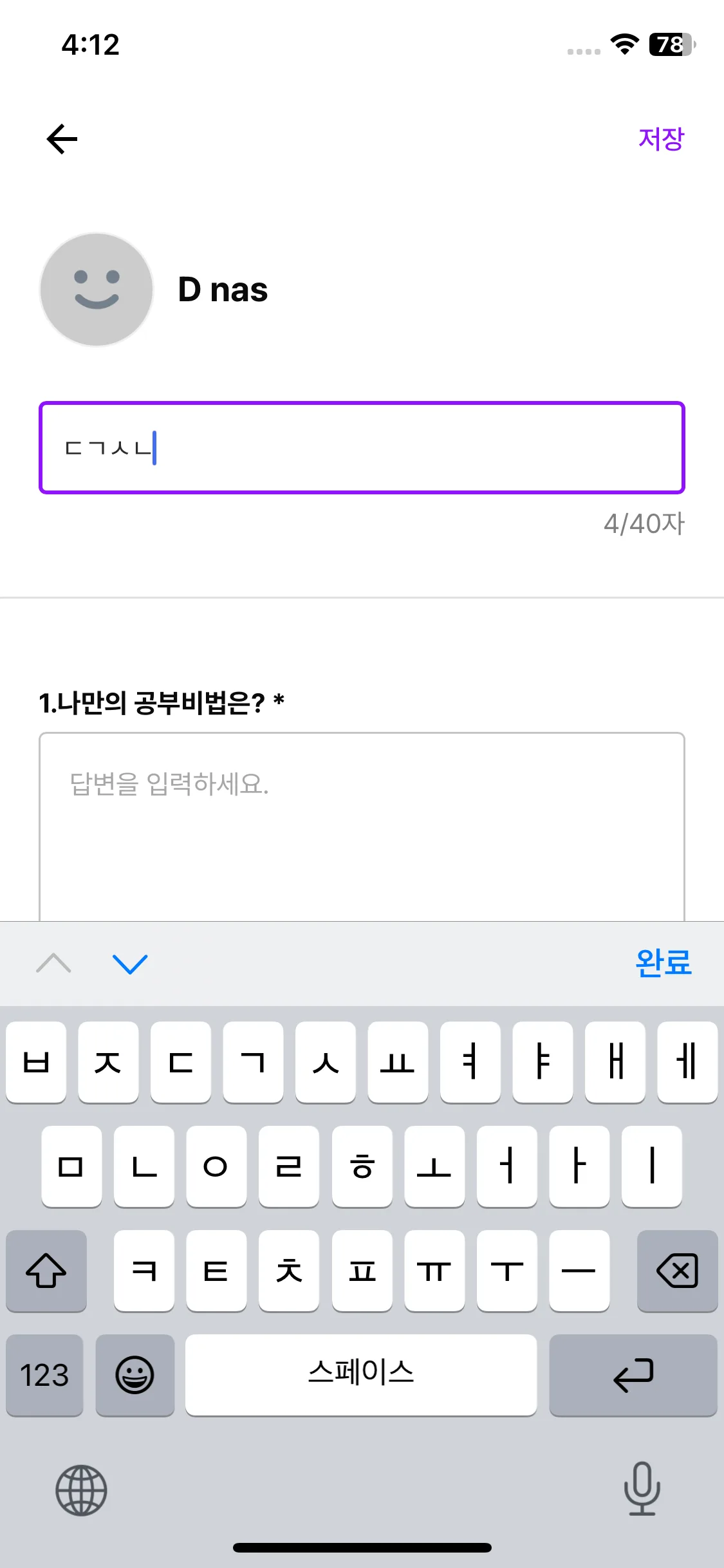Image resolution: width=724 pixels, height=1568 pixels.
Task: Tap the 123 key for number input
Action: click(x=44, y=1376)
